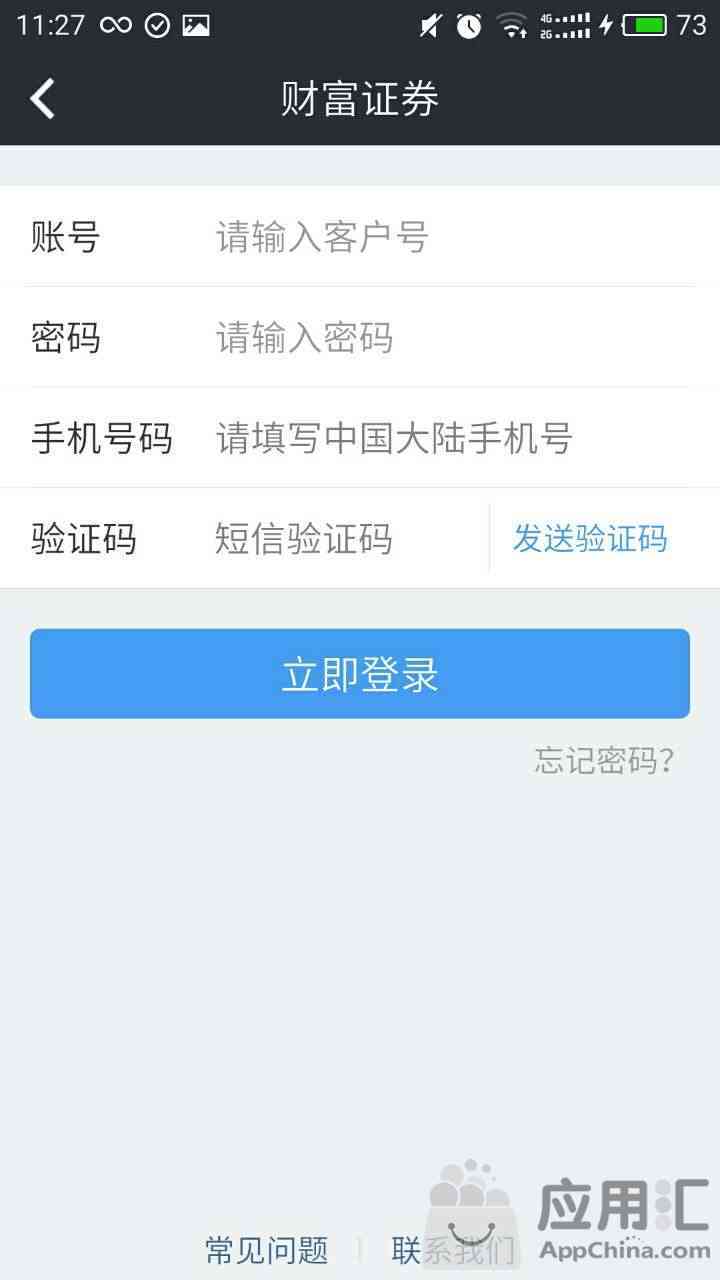
Task: Open 常见问题 FAQ link
Action: click(x=267, y=1249)
